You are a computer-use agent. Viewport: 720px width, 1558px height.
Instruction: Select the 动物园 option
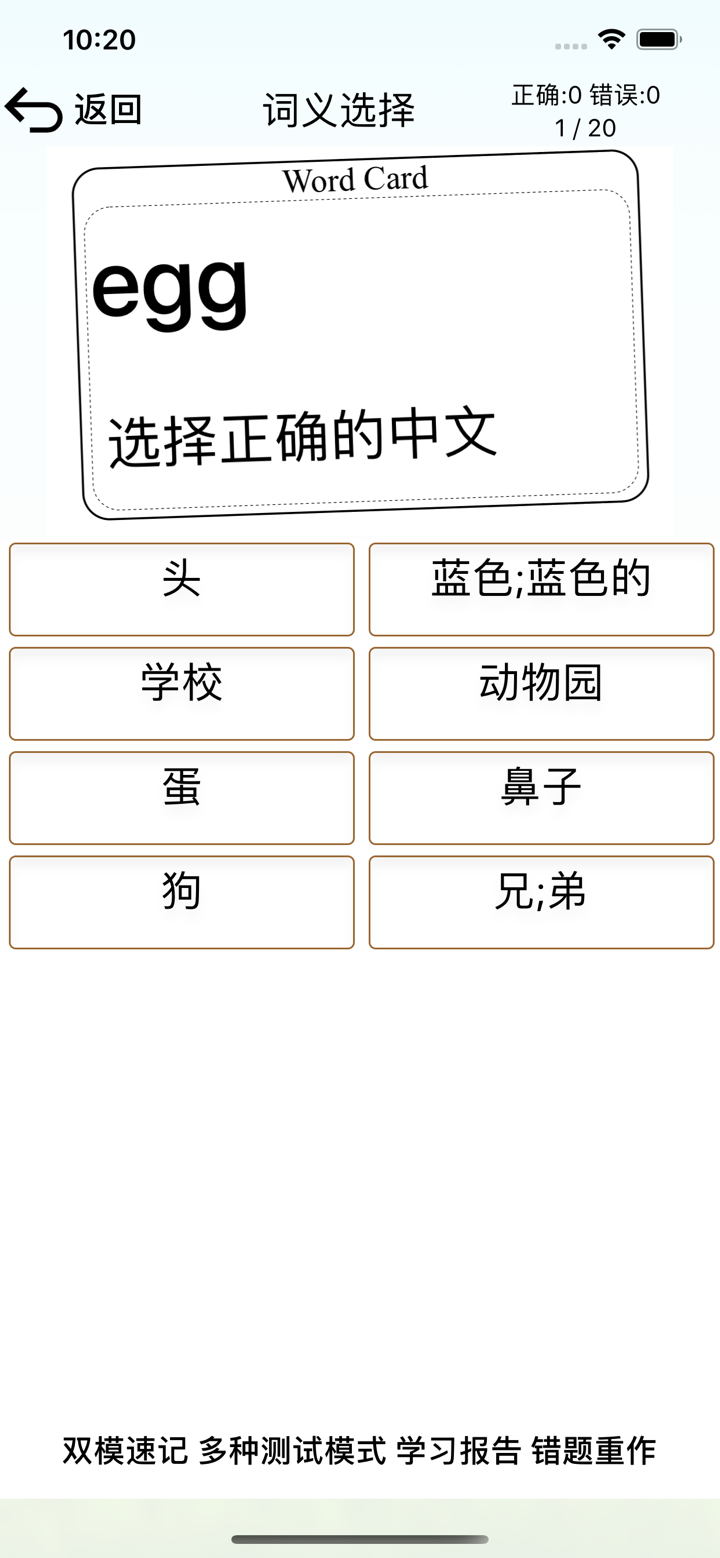541,693
